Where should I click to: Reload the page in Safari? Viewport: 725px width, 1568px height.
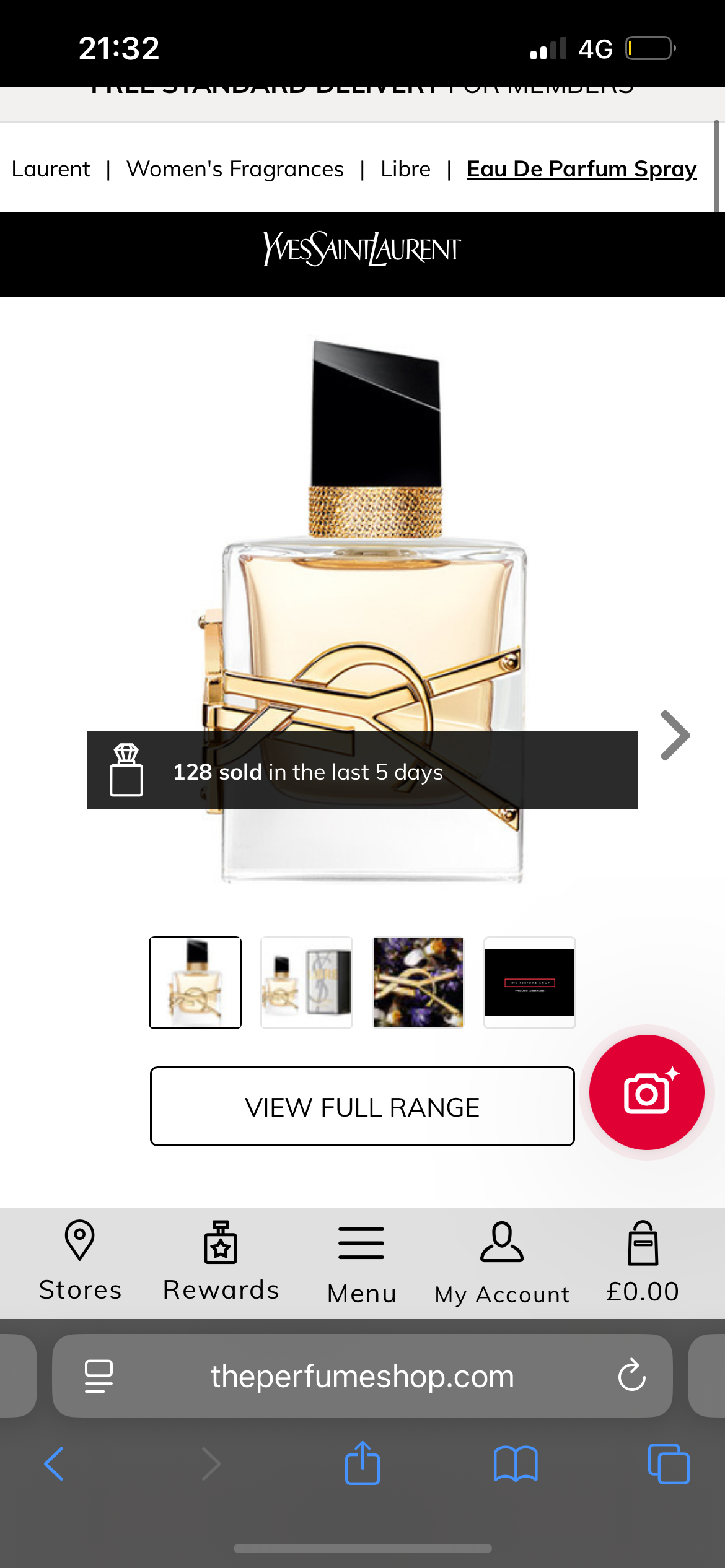point(632,1376)
